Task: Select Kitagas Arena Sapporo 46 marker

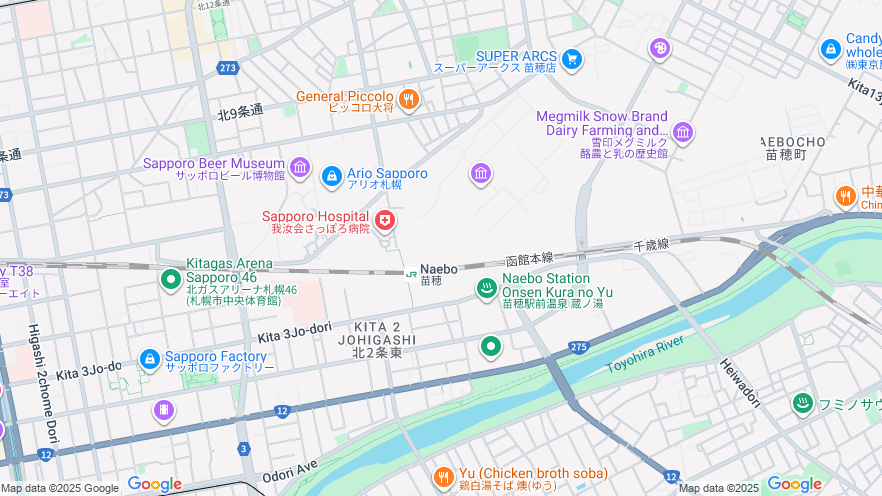Action: coord(171,280)
